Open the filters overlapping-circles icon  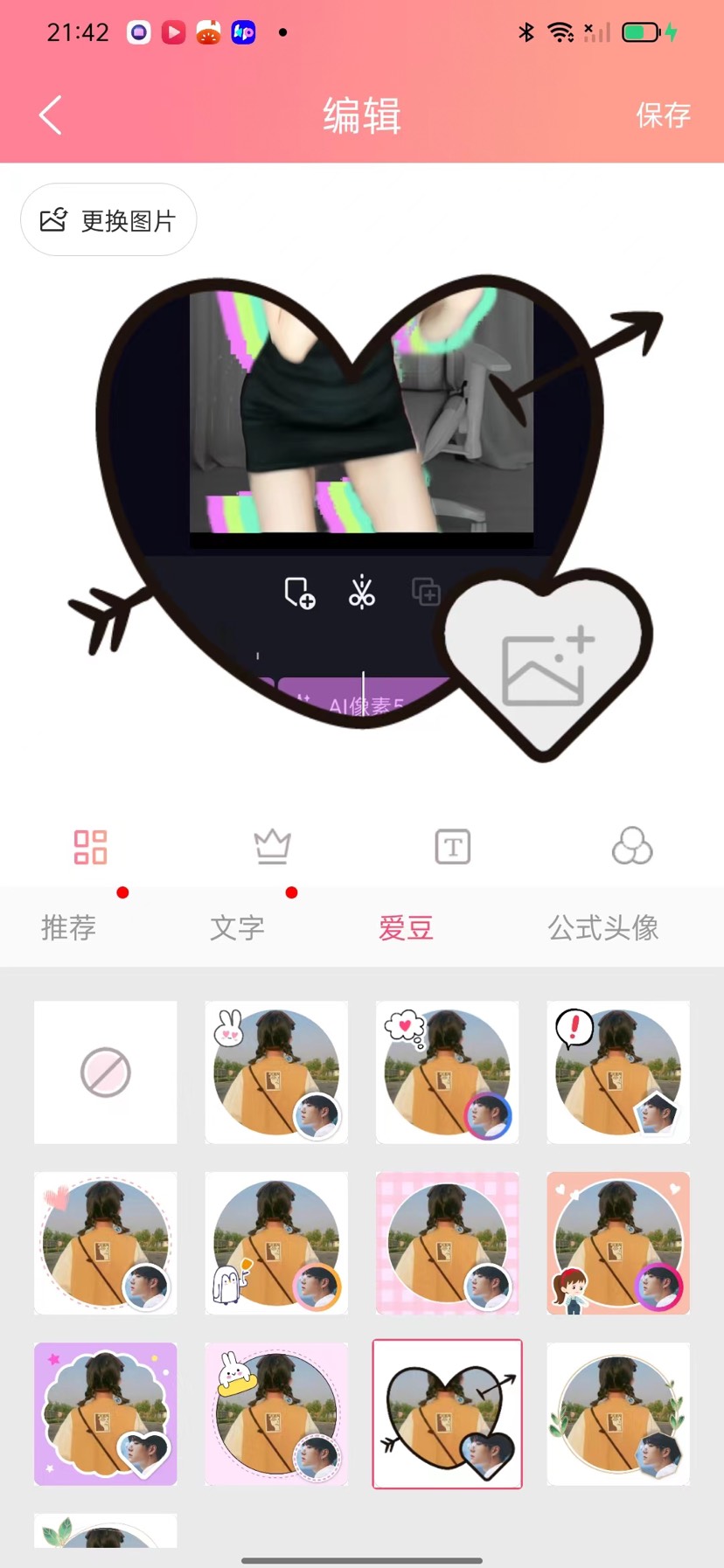(632, 847)
